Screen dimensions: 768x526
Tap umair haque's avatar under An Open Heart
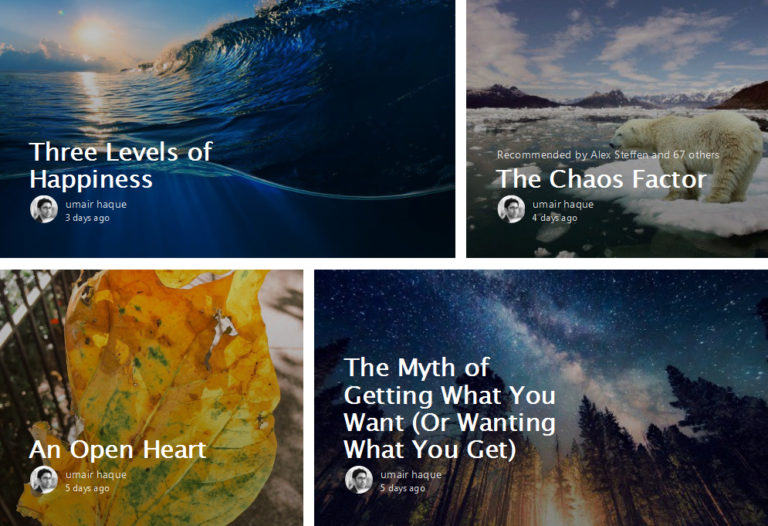point(43,480)
